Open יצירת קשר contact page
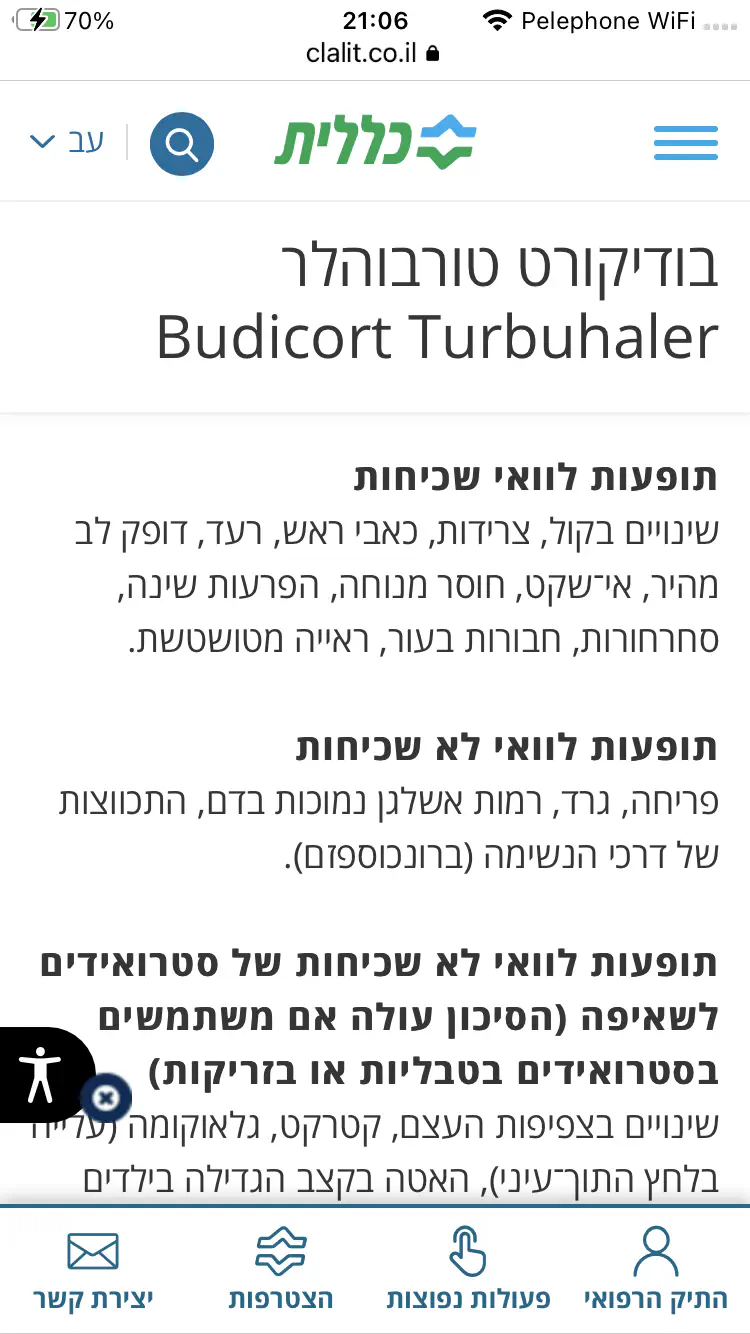This screenshot has height=1334, width=750. point(92,1270)
